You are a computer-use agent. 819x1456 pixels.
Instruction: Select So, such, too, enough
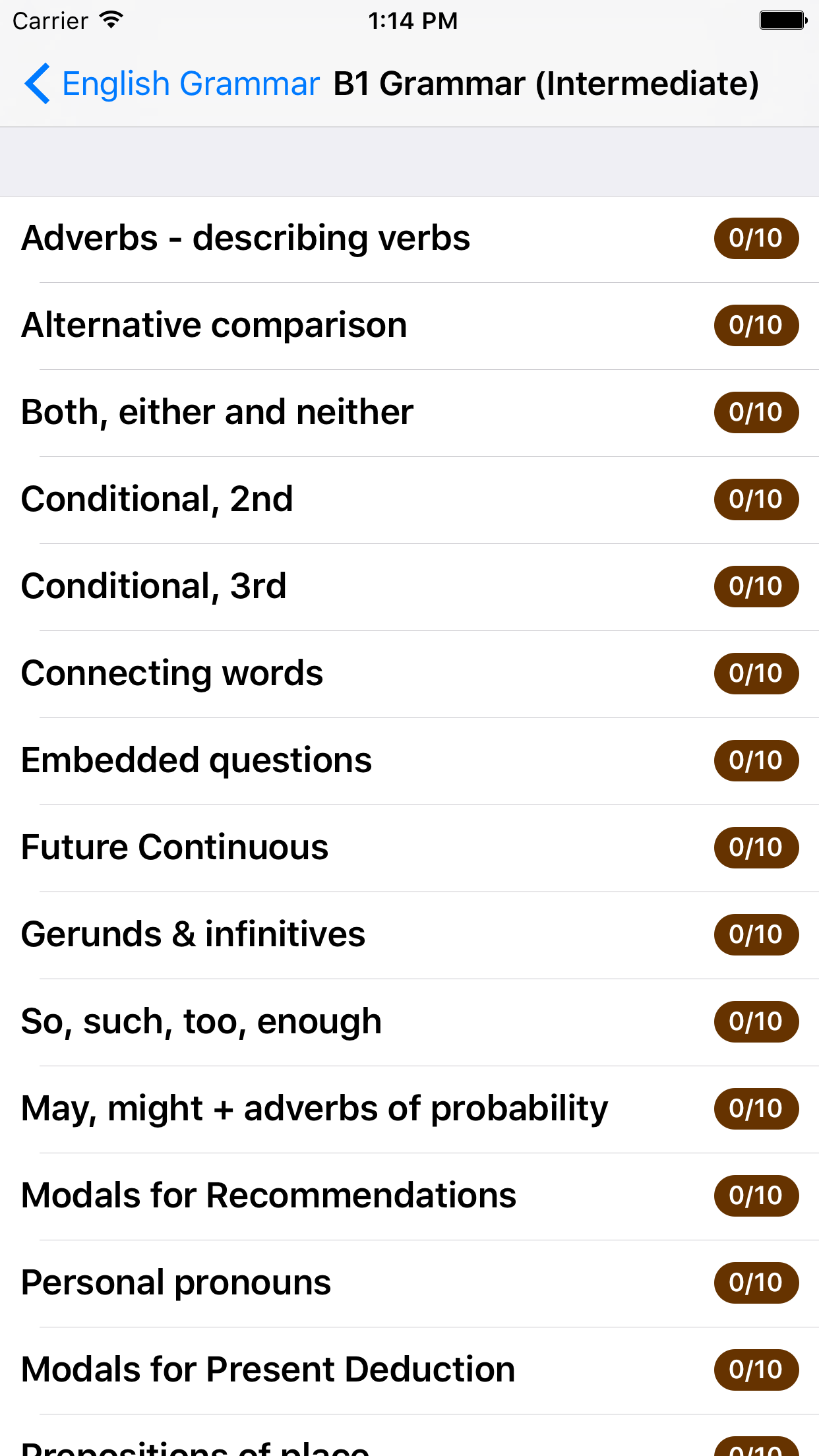tap(201, 1021)
